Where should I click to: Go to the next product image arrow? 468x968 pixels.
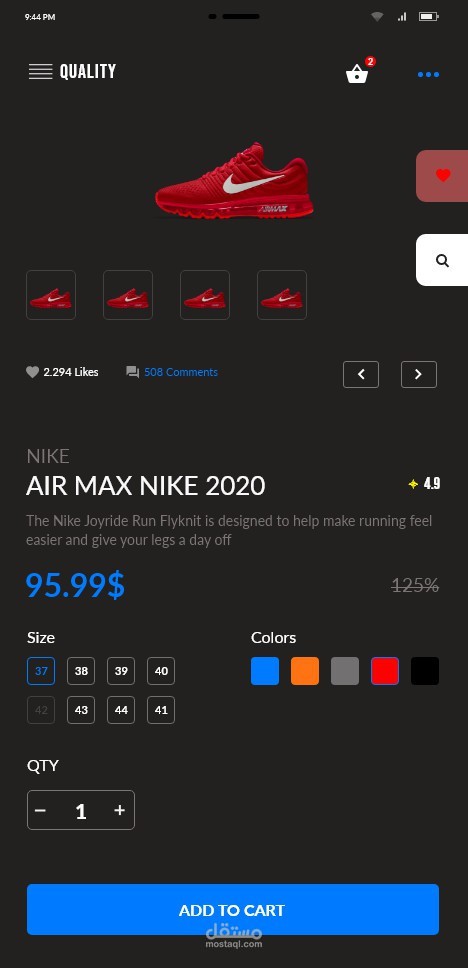pyautogui.click(x=419, y=374)
